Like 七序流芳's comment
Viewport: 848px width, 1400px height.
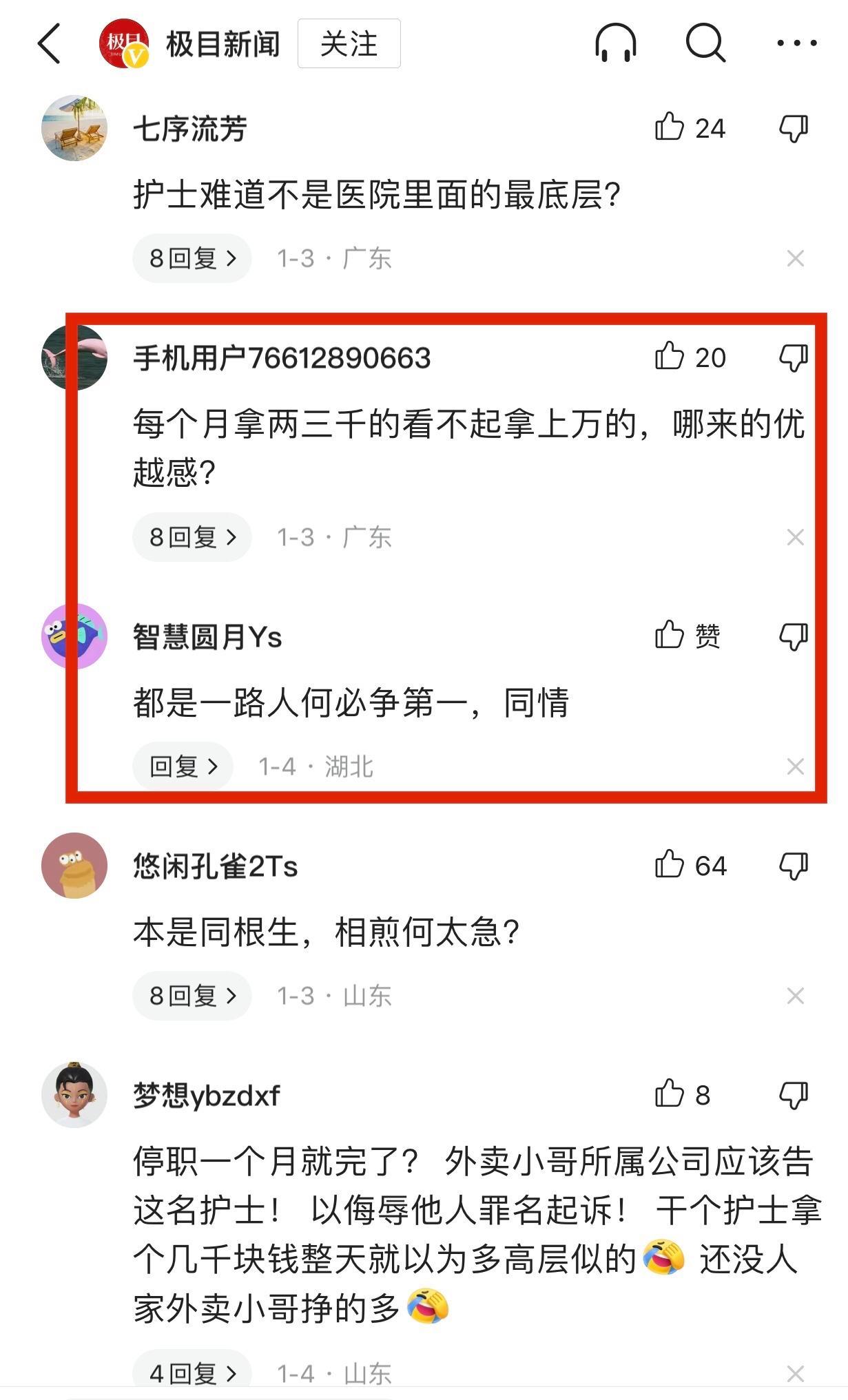tap(670, 128)
